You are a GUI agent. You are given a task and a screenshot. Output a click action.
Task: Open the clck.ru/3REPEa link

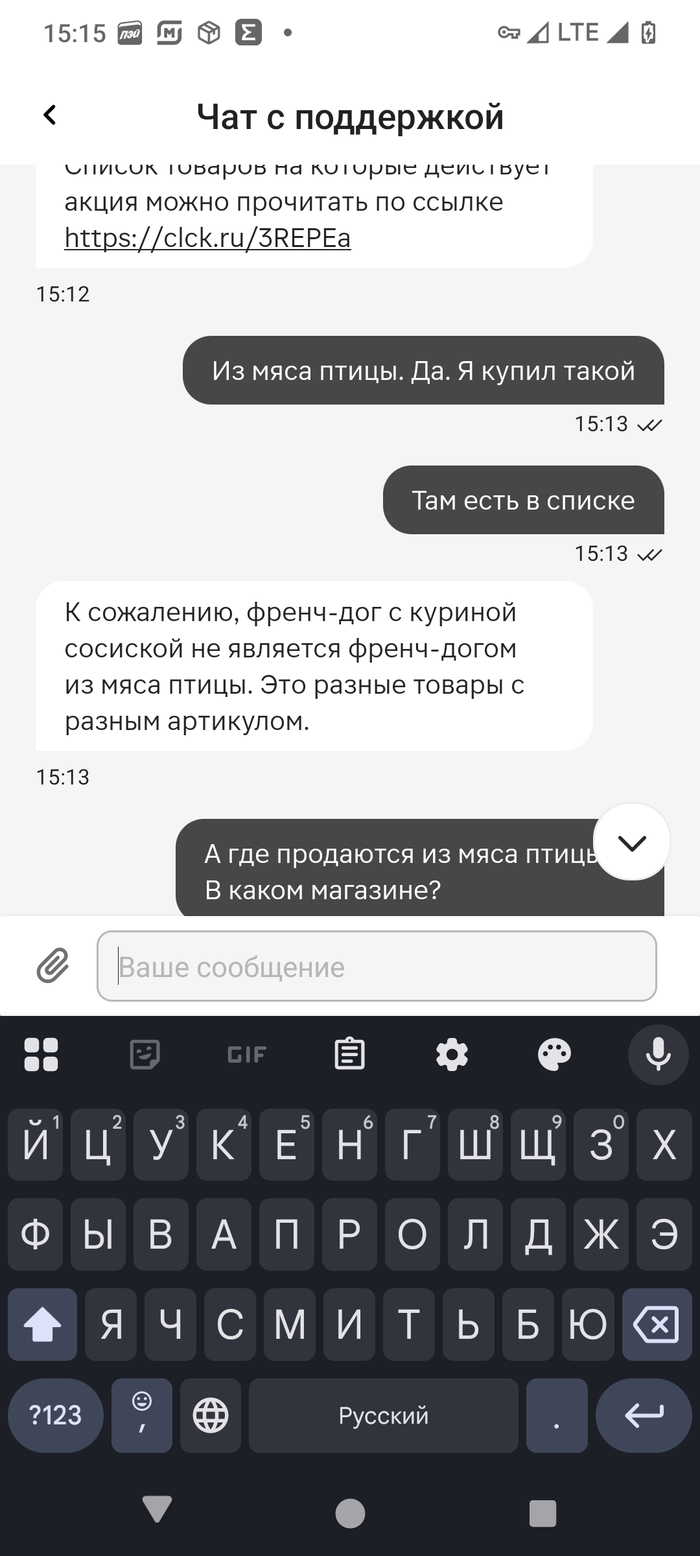(207, 238)
